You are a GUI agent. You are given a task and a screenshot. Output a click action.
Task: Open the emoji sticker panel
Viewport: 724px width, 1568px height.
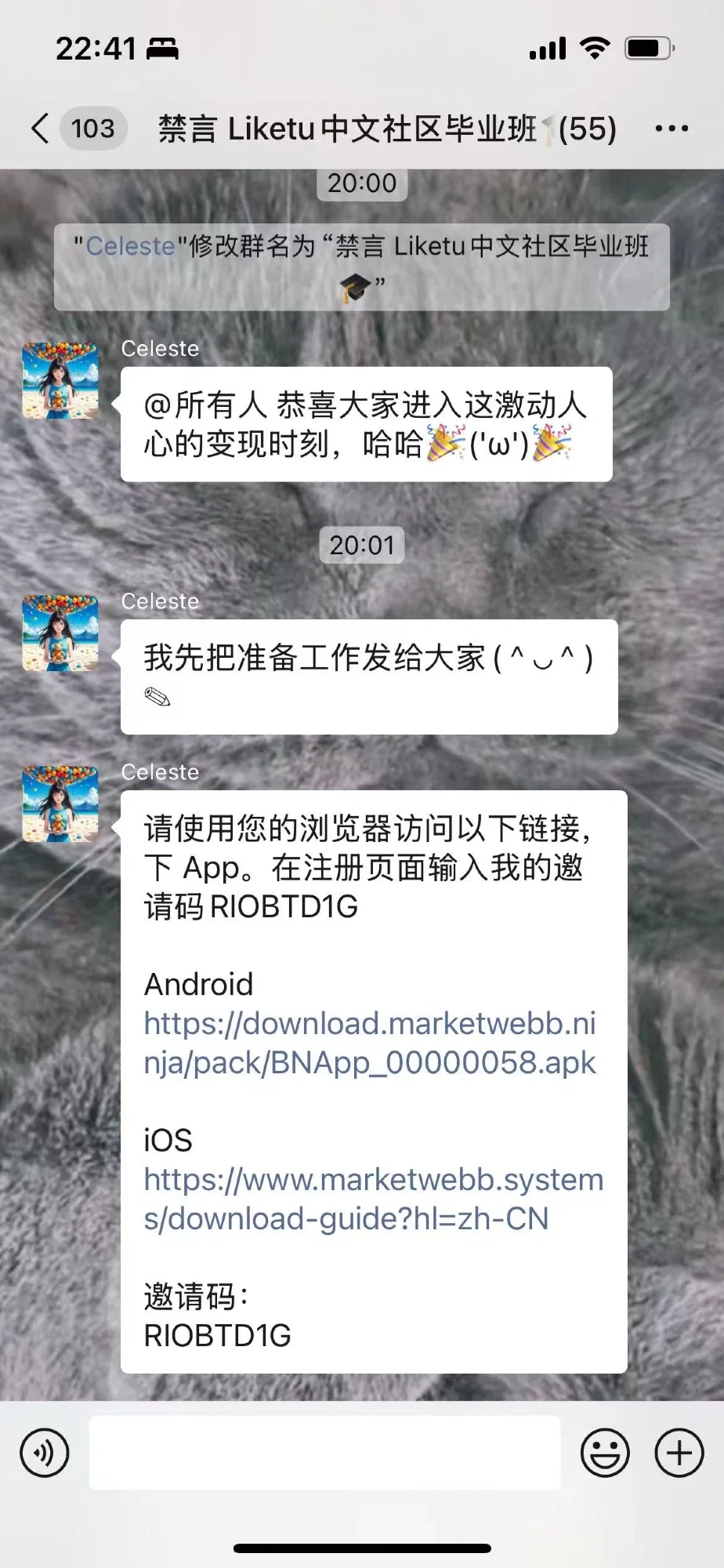(604, 1453)
